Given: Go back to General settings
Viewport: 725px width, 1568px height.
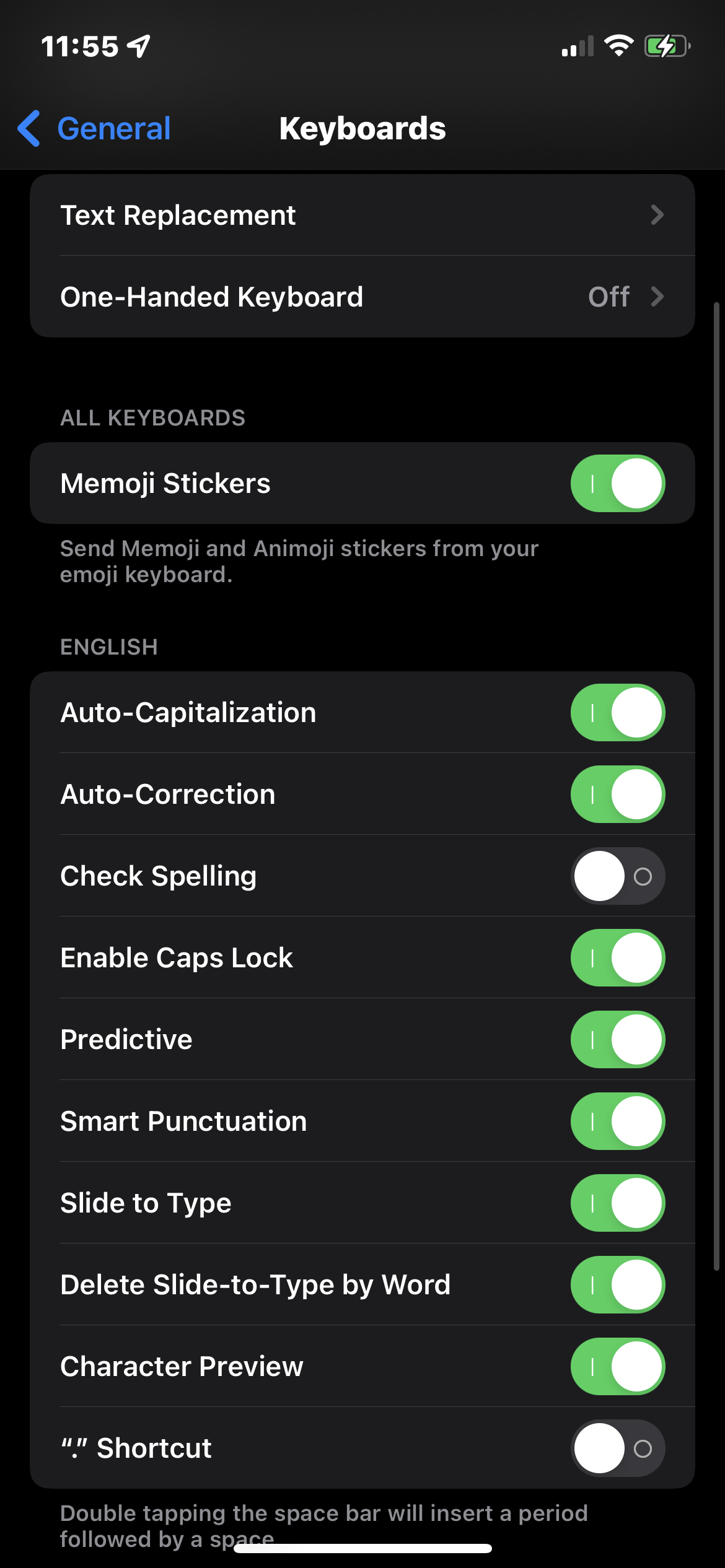Looking at the screenshot, I should tap(94, 129).
